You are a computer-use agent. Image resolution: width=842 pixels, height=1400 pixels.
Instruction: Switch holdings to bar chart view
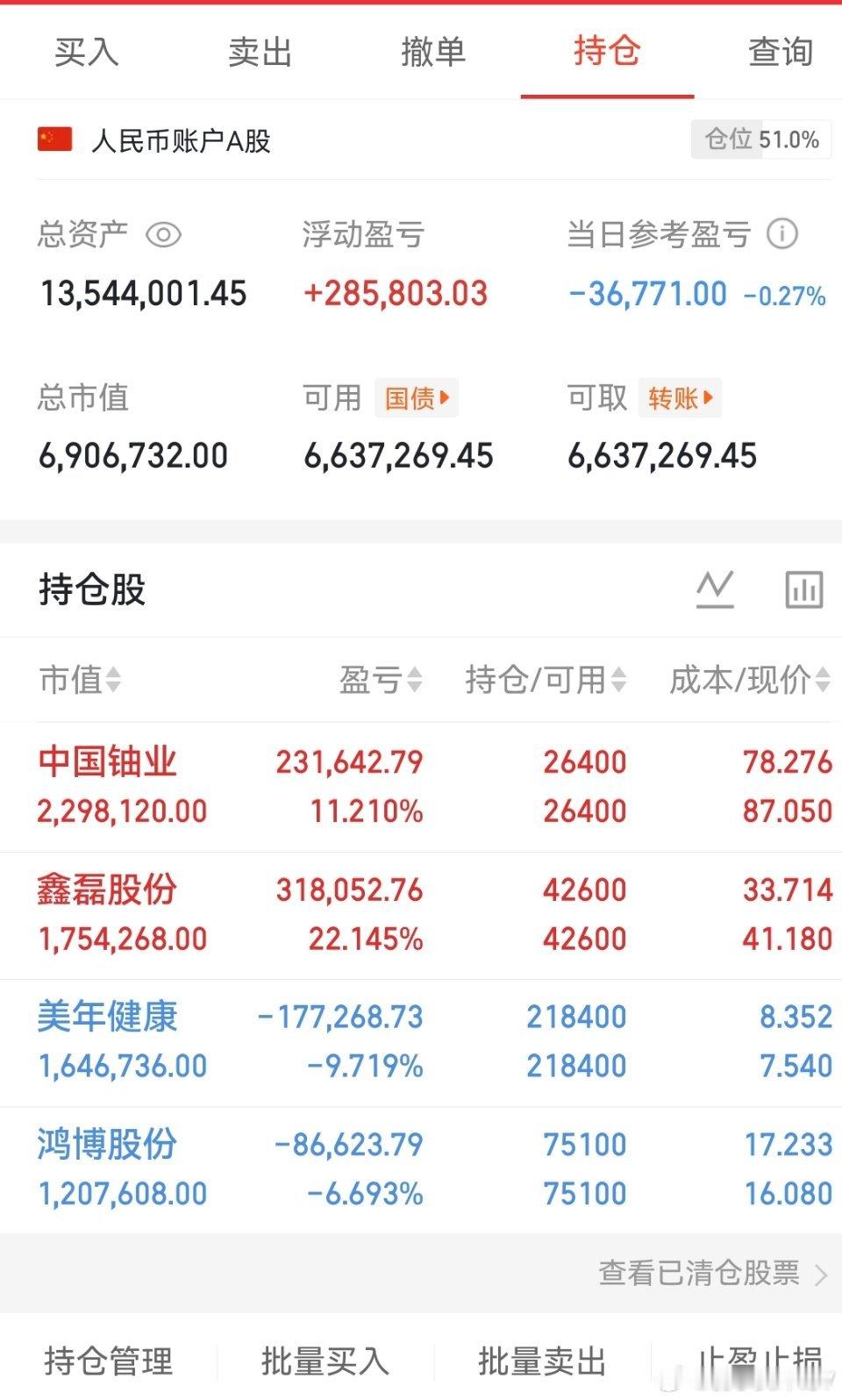click(x=803, y=589)
